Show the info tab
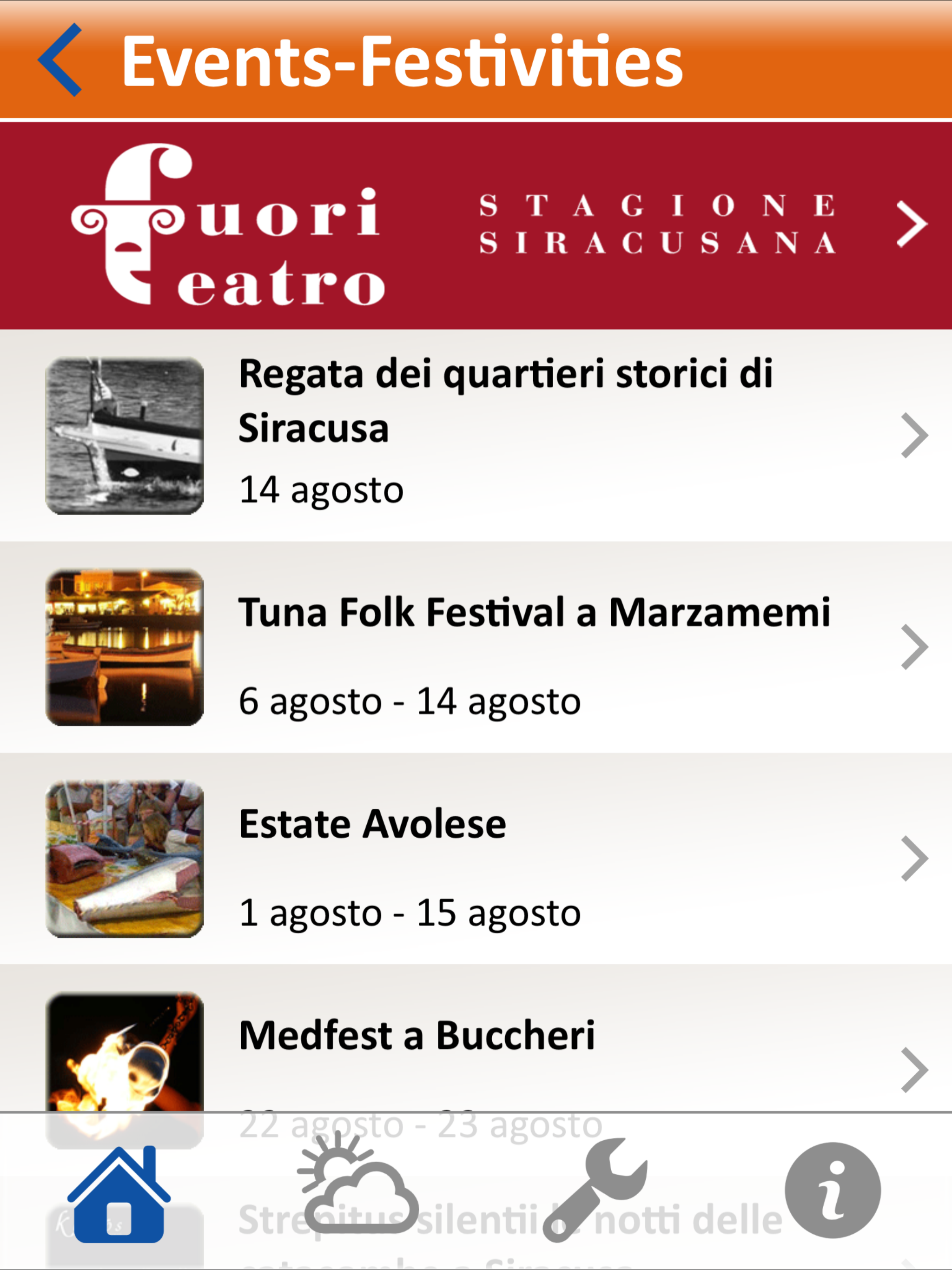The image size is (952, 1270). [832, 1190]
